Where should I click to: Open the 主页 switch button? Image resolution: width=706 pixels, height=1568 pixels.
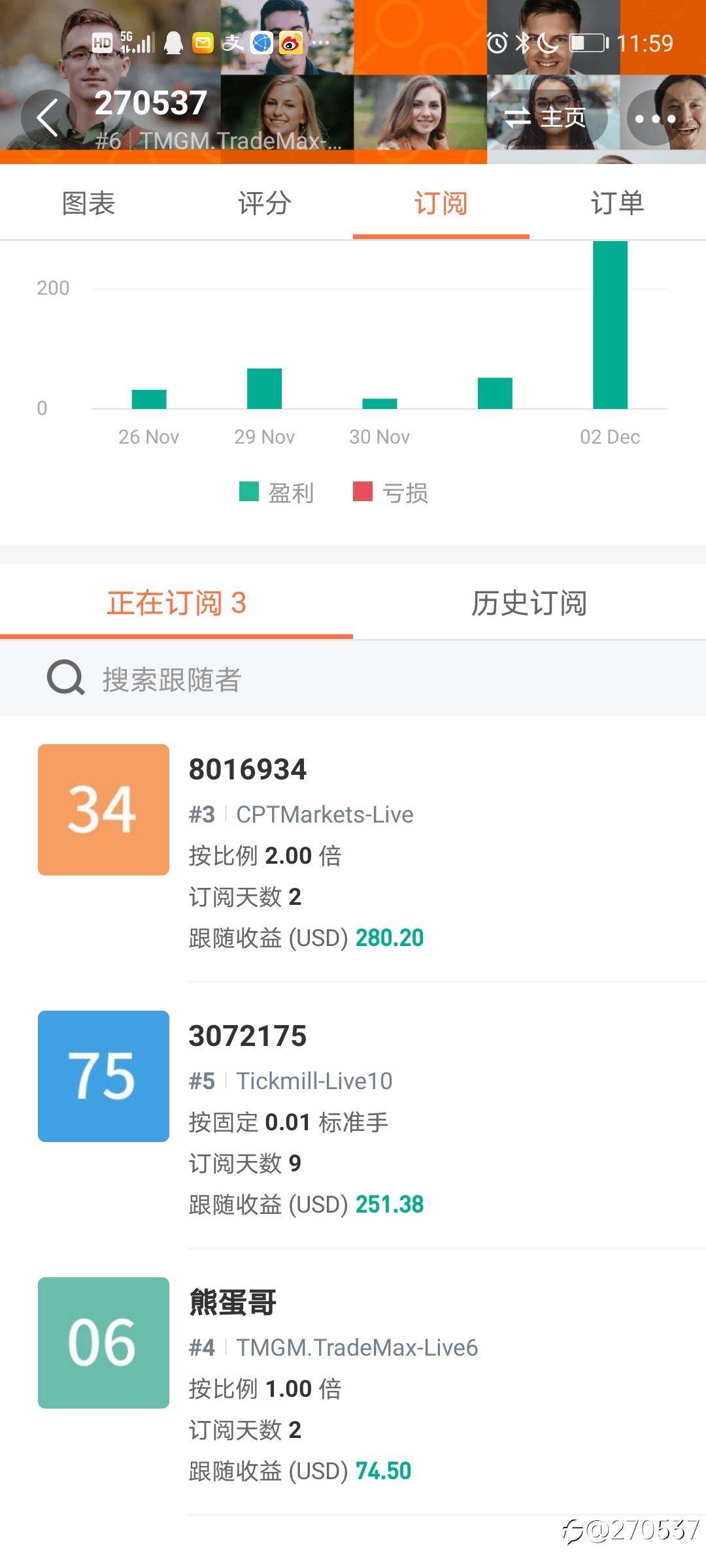pyautogui.click(x=547, y=118)
